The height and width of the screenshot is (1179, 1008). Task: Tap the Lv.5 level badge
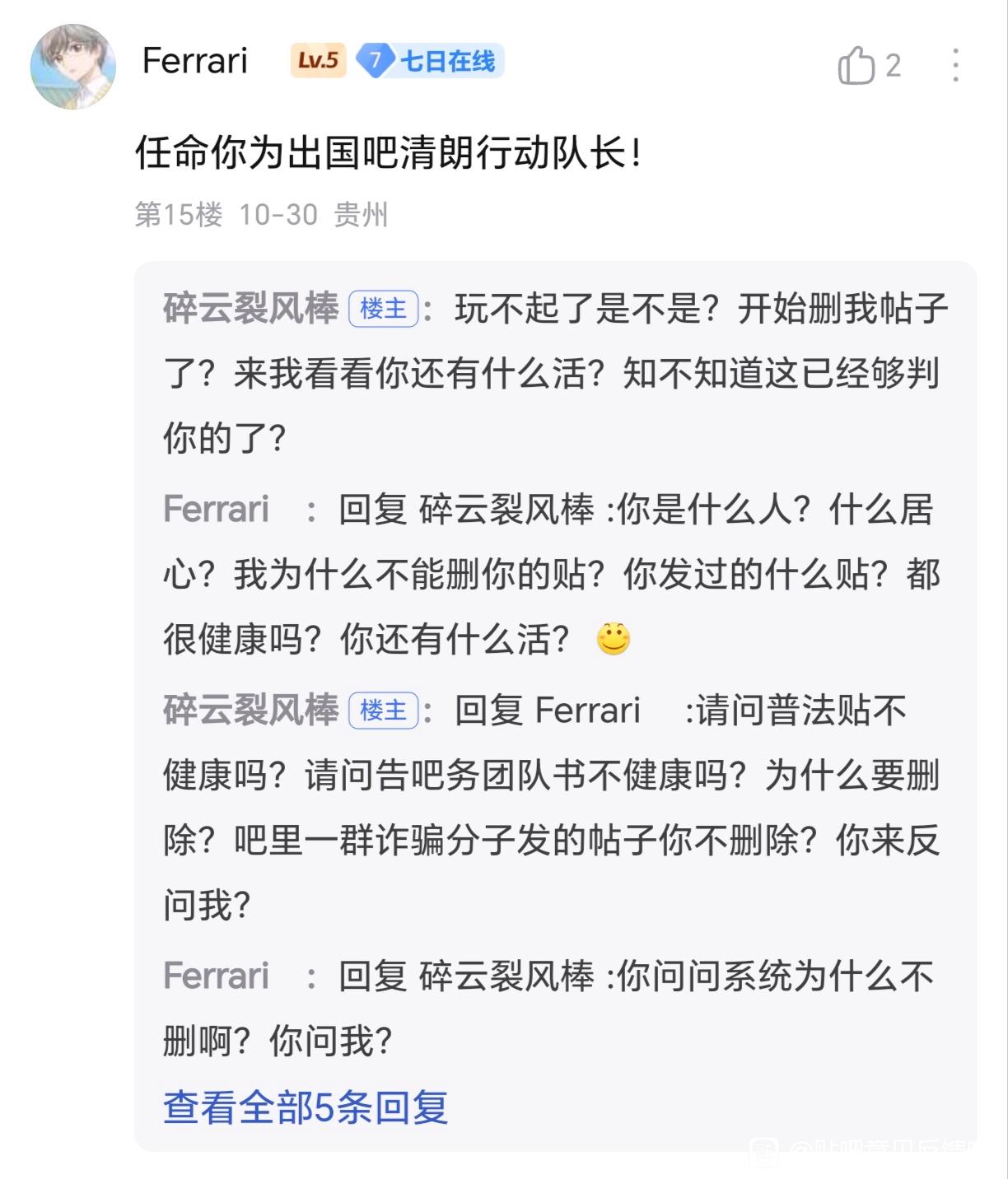(x=318, y=61)
